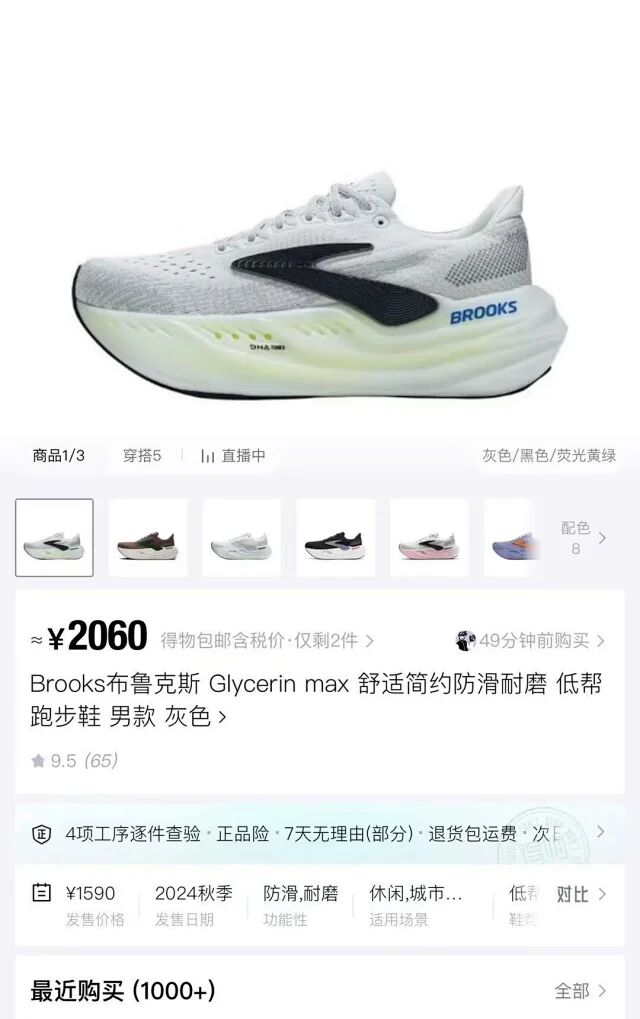
Task: Select the black colorway thumbnail
Action: tap(335, 538)
